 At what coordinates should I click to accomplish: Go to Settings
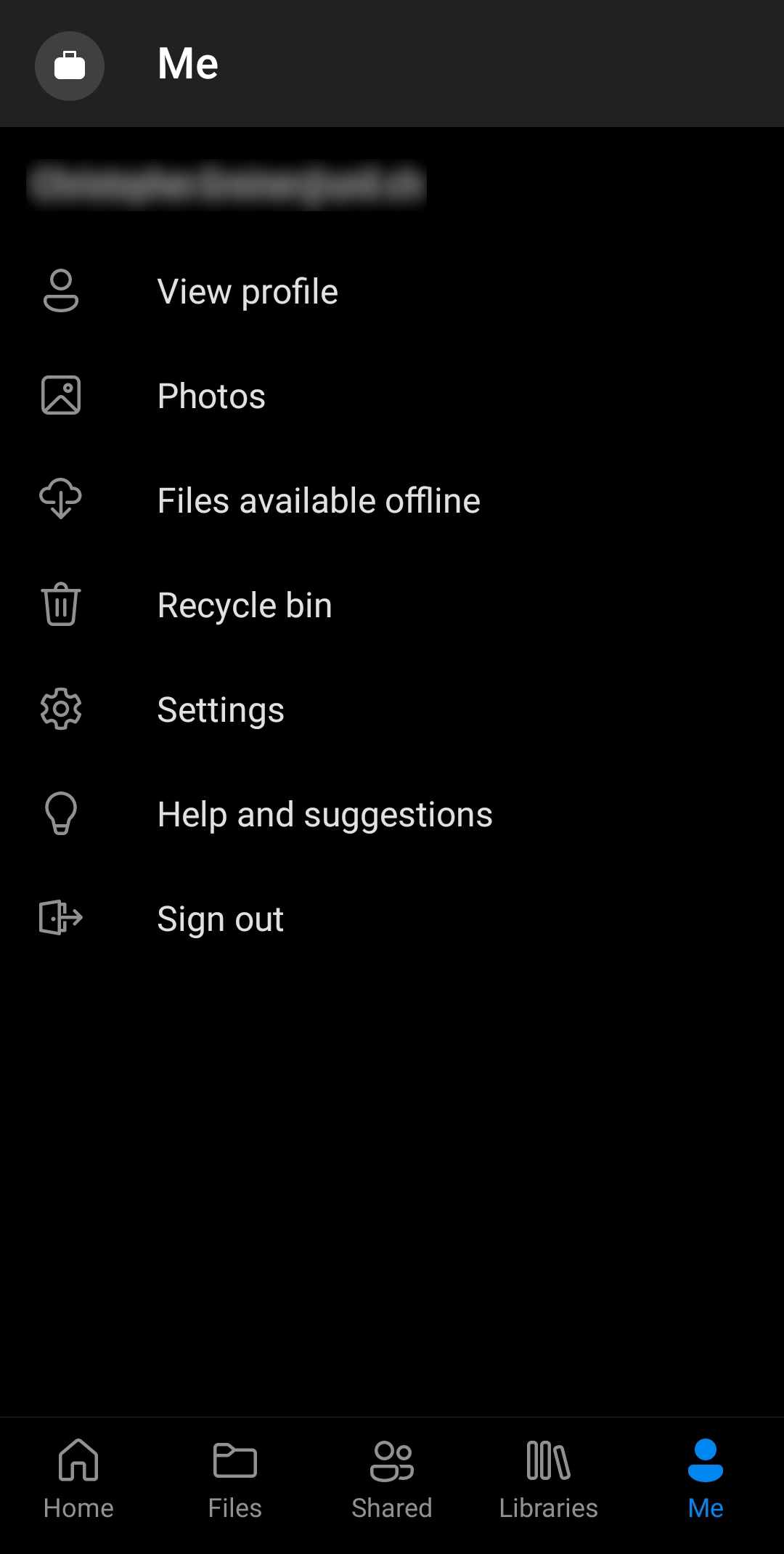click(x=221, y=710)
